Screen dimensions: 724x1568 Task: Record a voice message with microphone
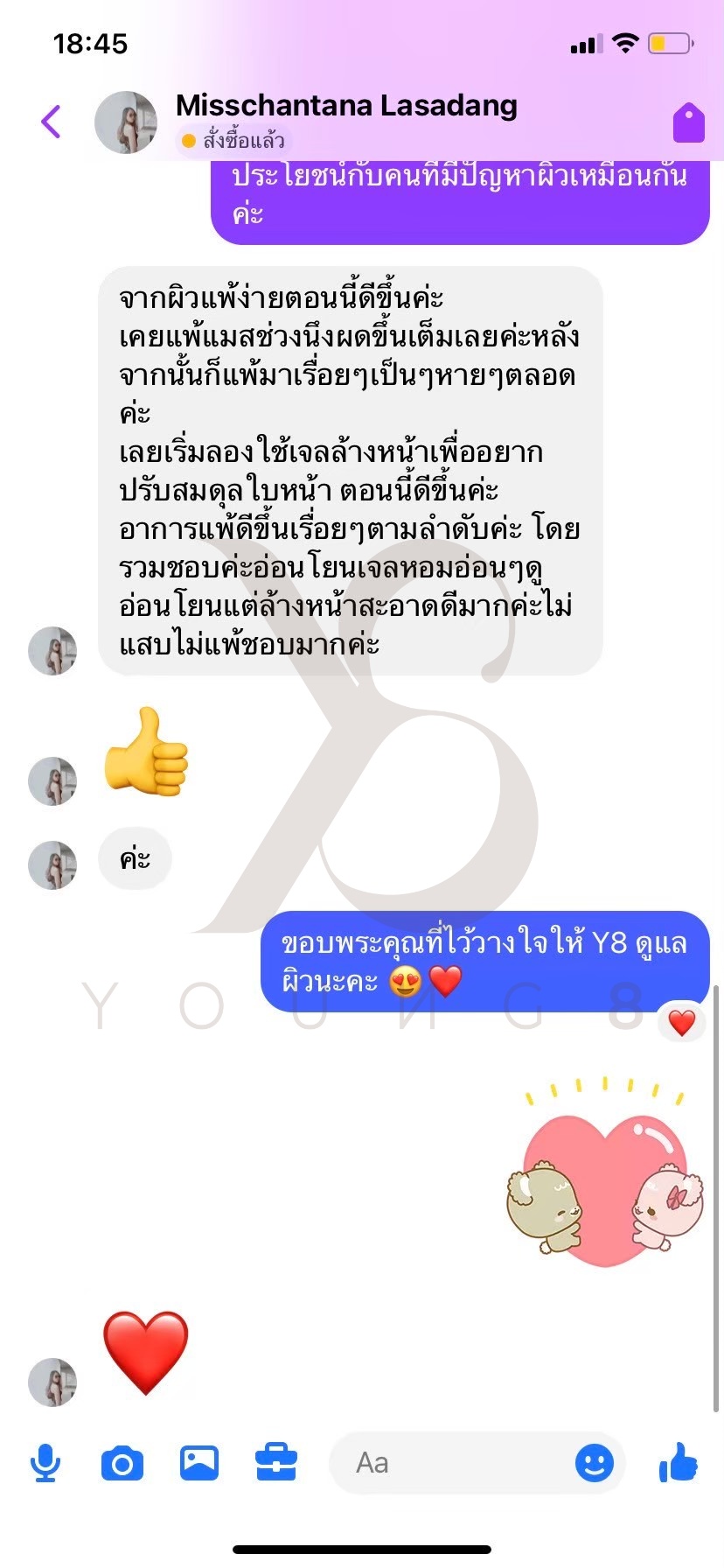(45, 1463)
